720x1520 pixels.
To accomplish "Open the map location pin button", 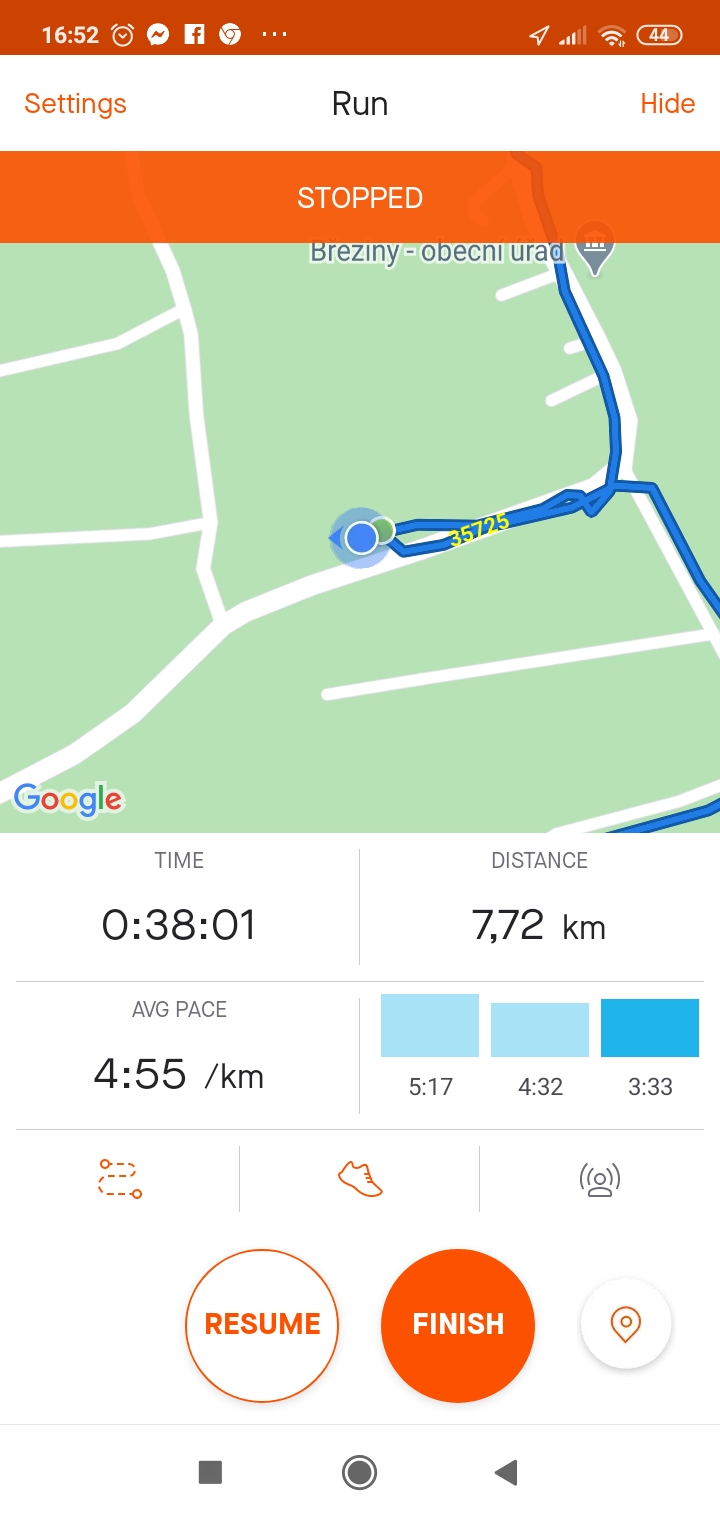I will tap(626, 1324).
